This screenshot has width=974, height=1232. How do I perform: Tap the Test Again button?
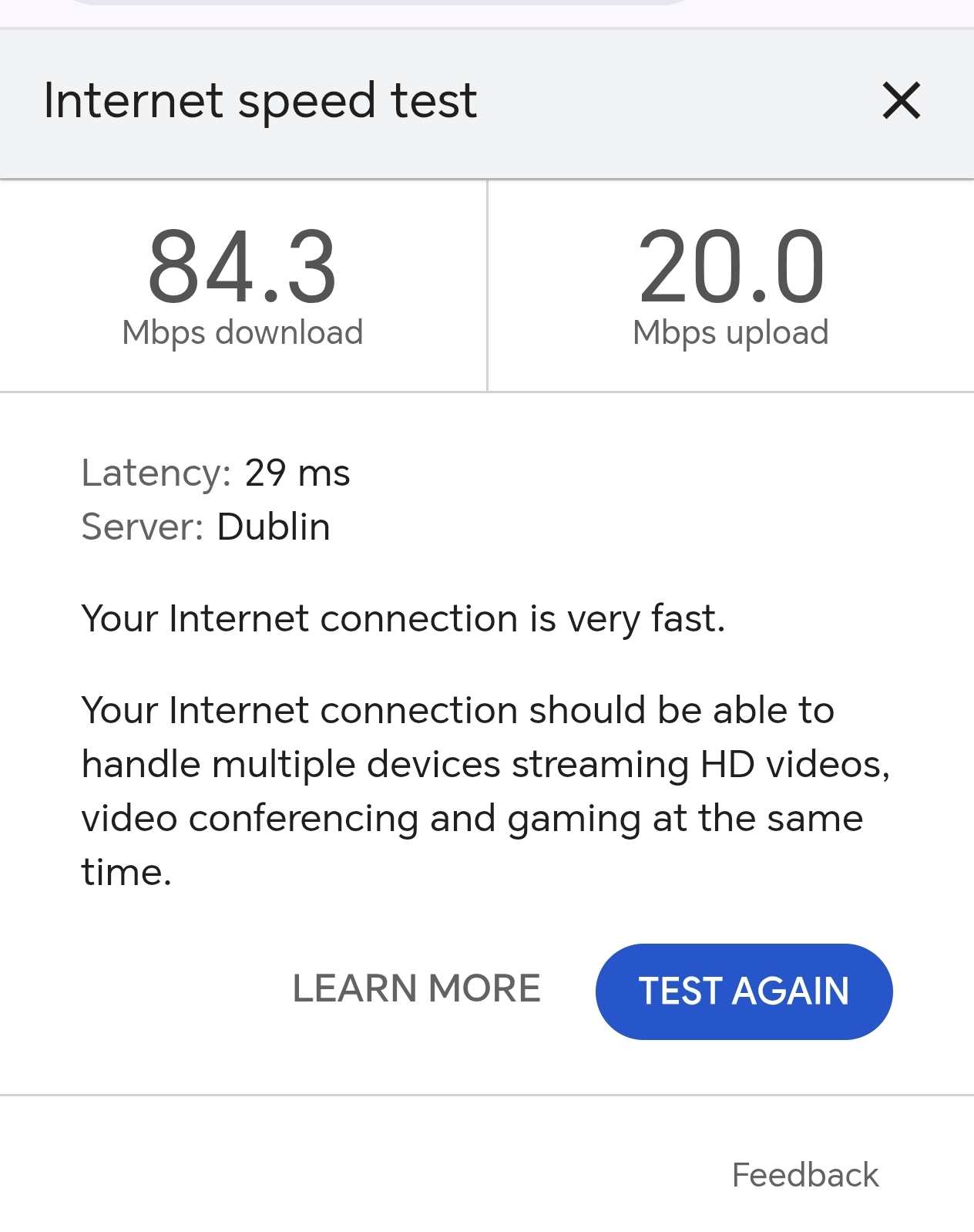[744, 991]
